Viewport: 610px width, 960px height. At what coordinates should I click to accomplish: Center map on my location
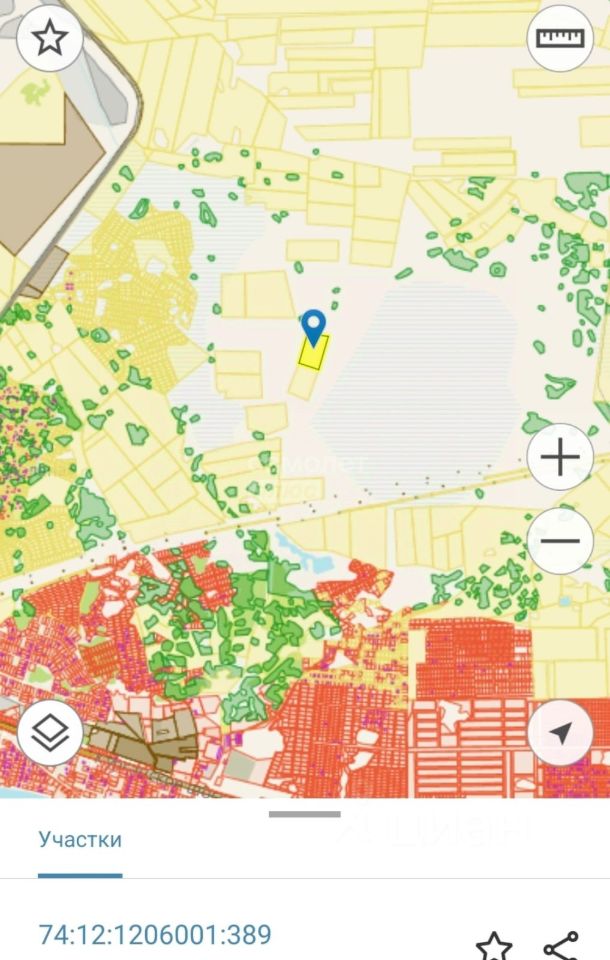560,733
